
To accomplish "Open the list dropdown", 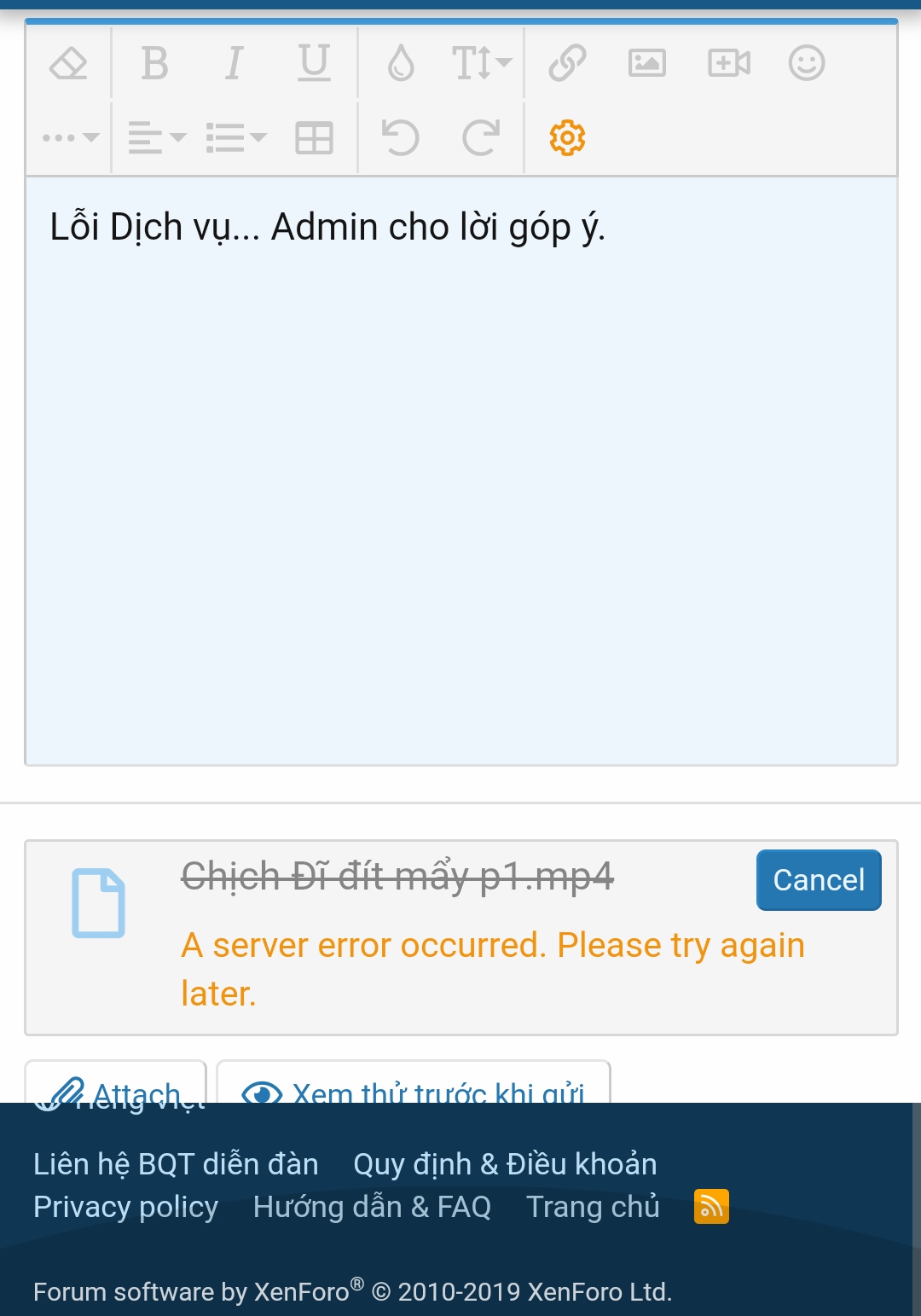I will [236, 137].
